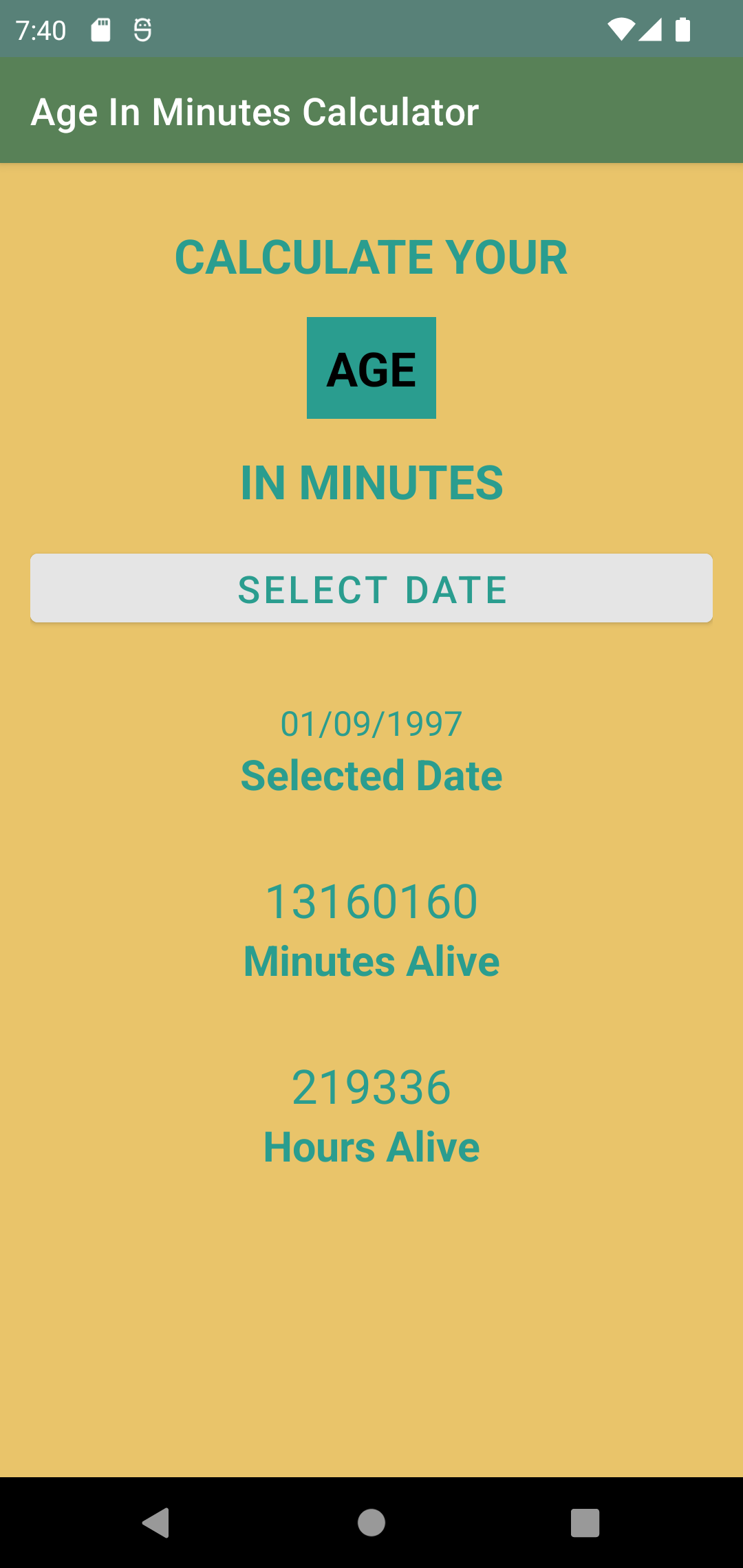Open the recent apps view
This screenshot has width=743, height=1568.
click(585, 1523)
